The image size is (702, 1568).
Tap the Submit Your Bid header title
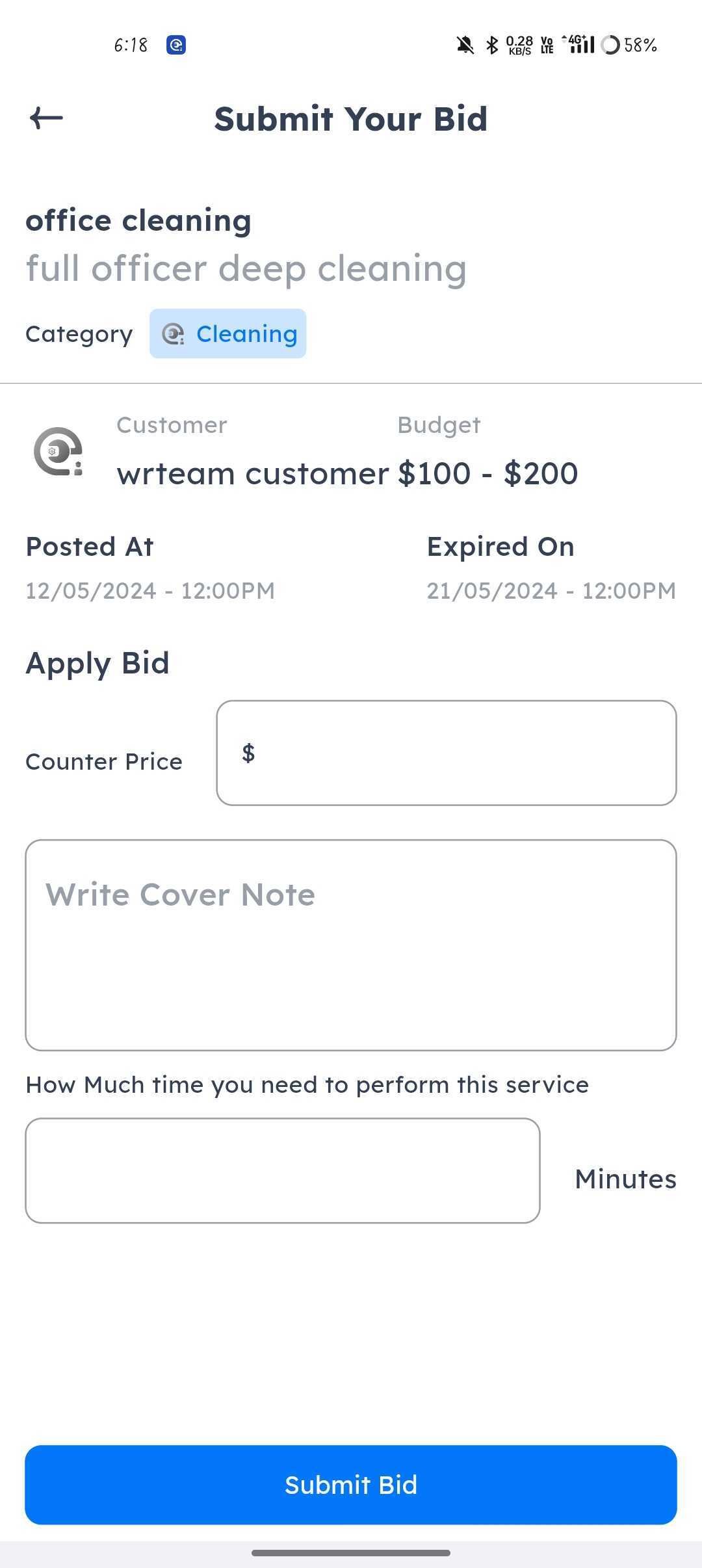(351, 118)
